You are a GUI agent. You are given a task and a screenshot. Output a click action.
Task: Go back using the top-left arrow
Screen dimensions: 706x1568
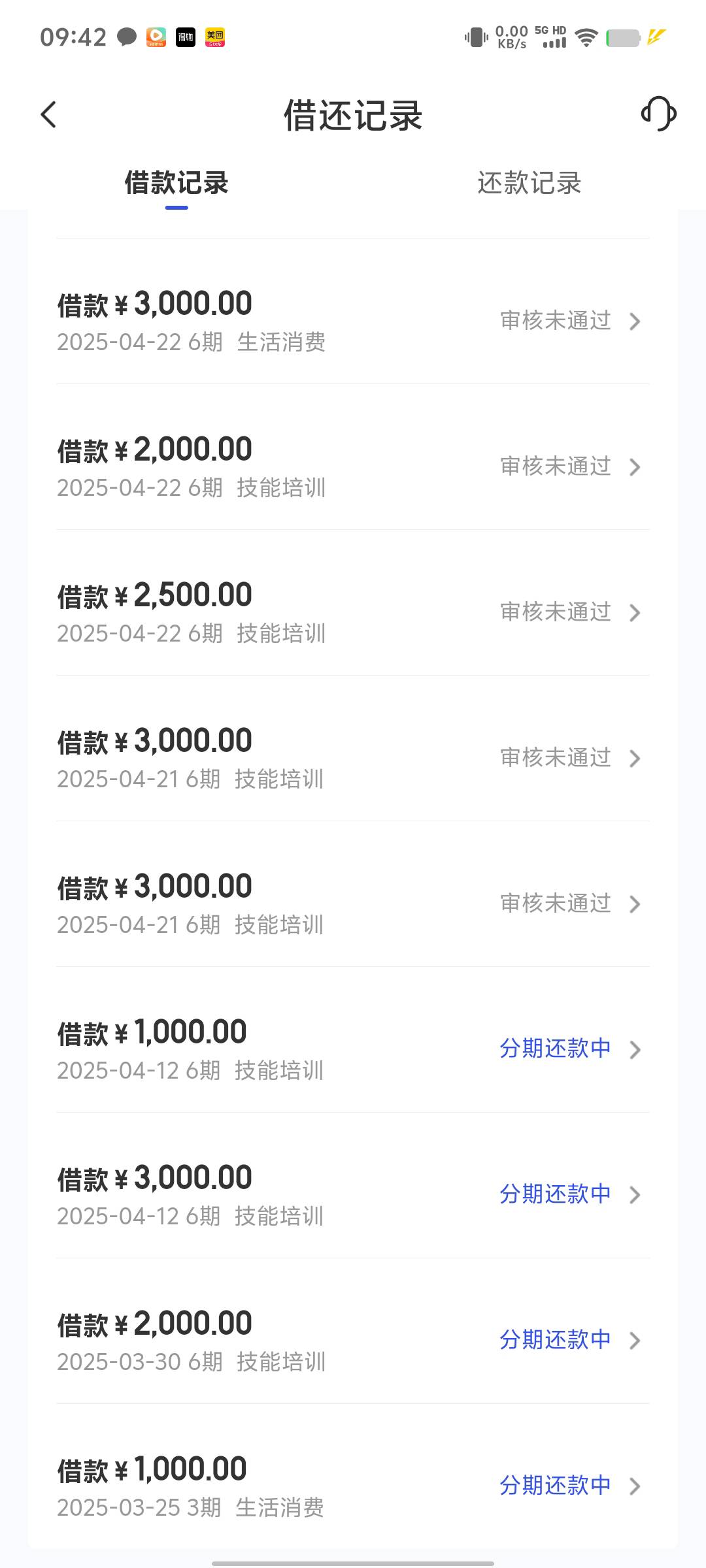click(49, 115)
